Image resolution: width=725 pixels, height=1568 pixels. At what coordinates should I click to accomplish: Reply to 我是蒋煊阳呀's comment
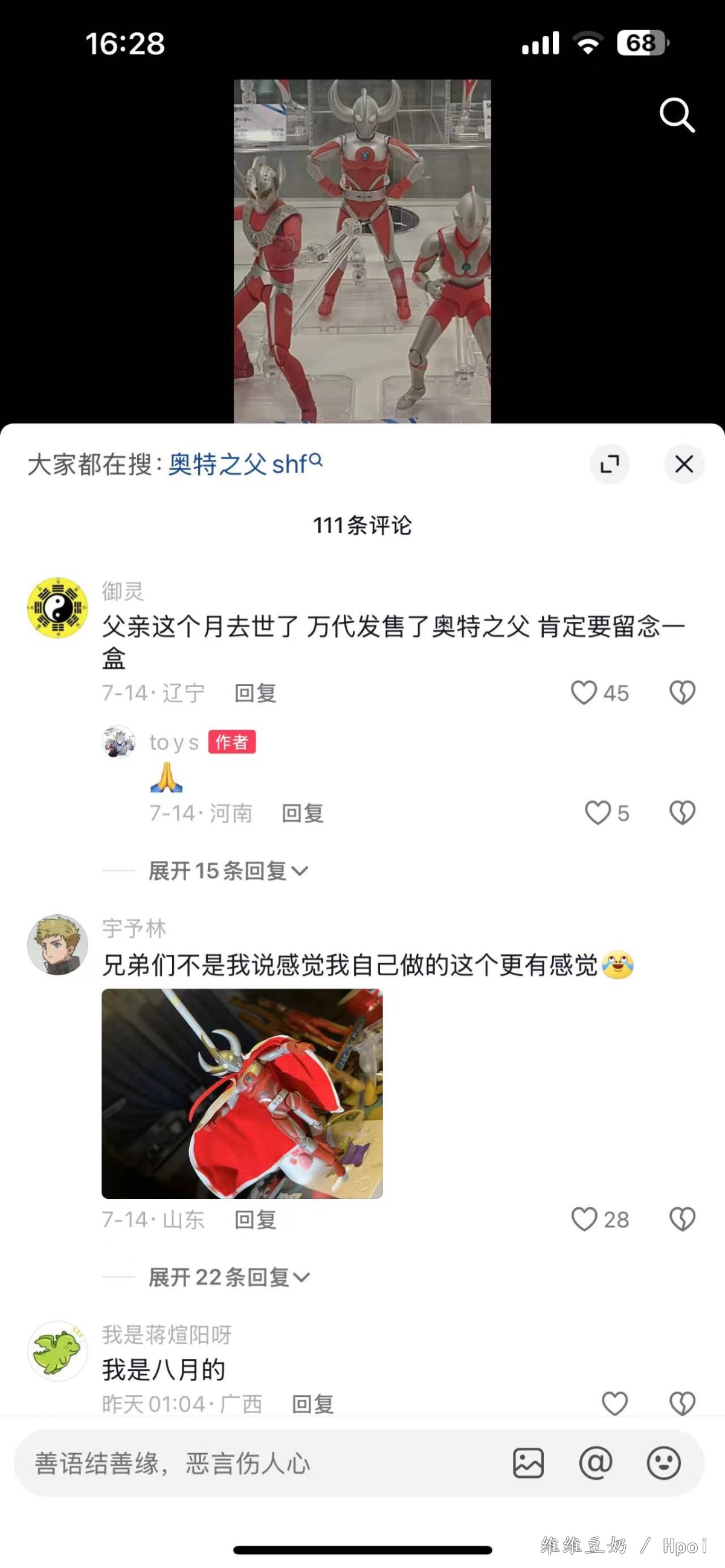(x=313, y=1404)
